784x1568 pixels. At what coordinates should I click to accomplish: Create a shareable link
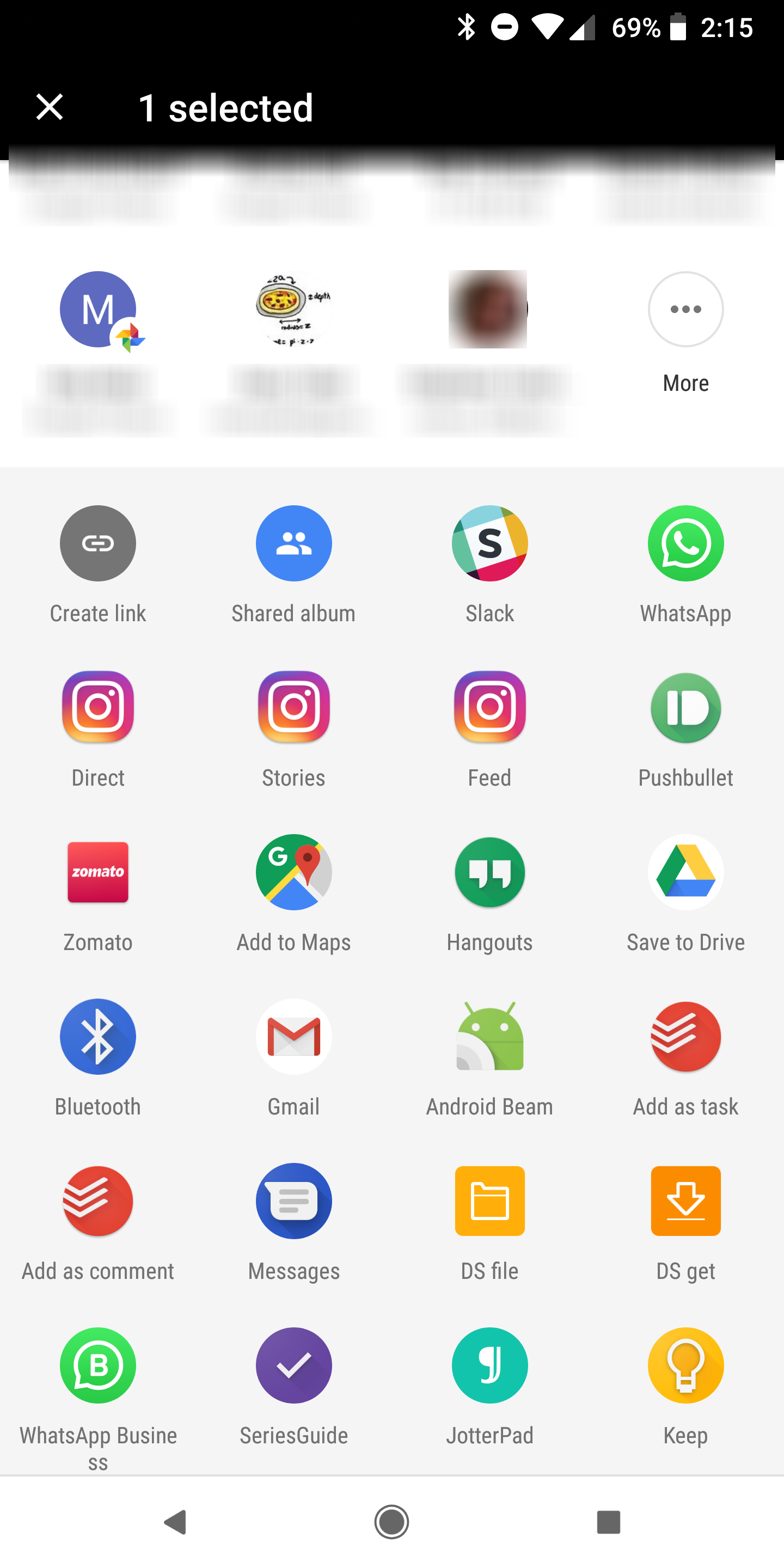[97, 543]
